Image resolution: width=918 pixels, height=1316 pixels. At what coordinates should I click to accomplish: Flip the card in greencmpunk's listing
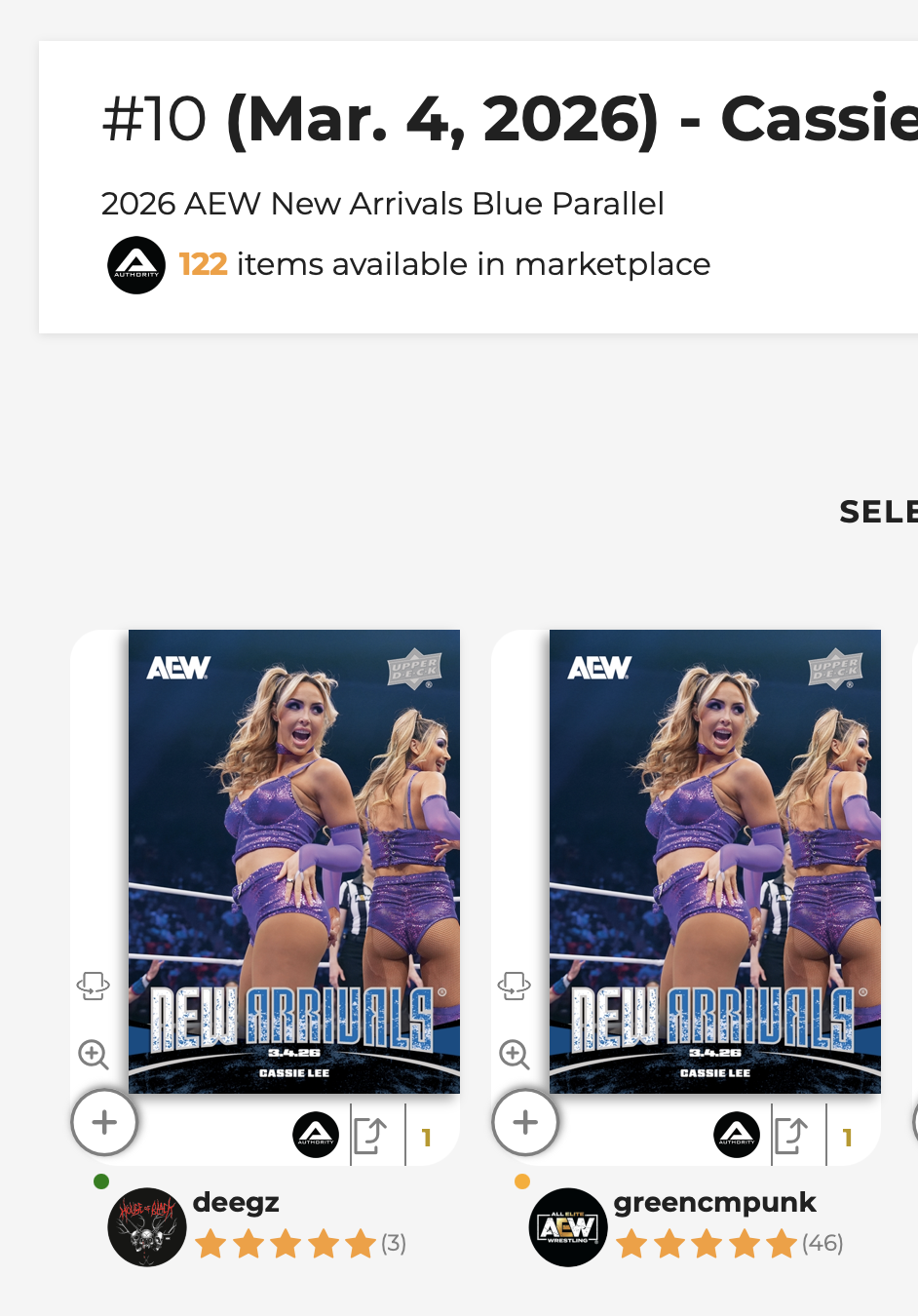(x=515, y=986)
